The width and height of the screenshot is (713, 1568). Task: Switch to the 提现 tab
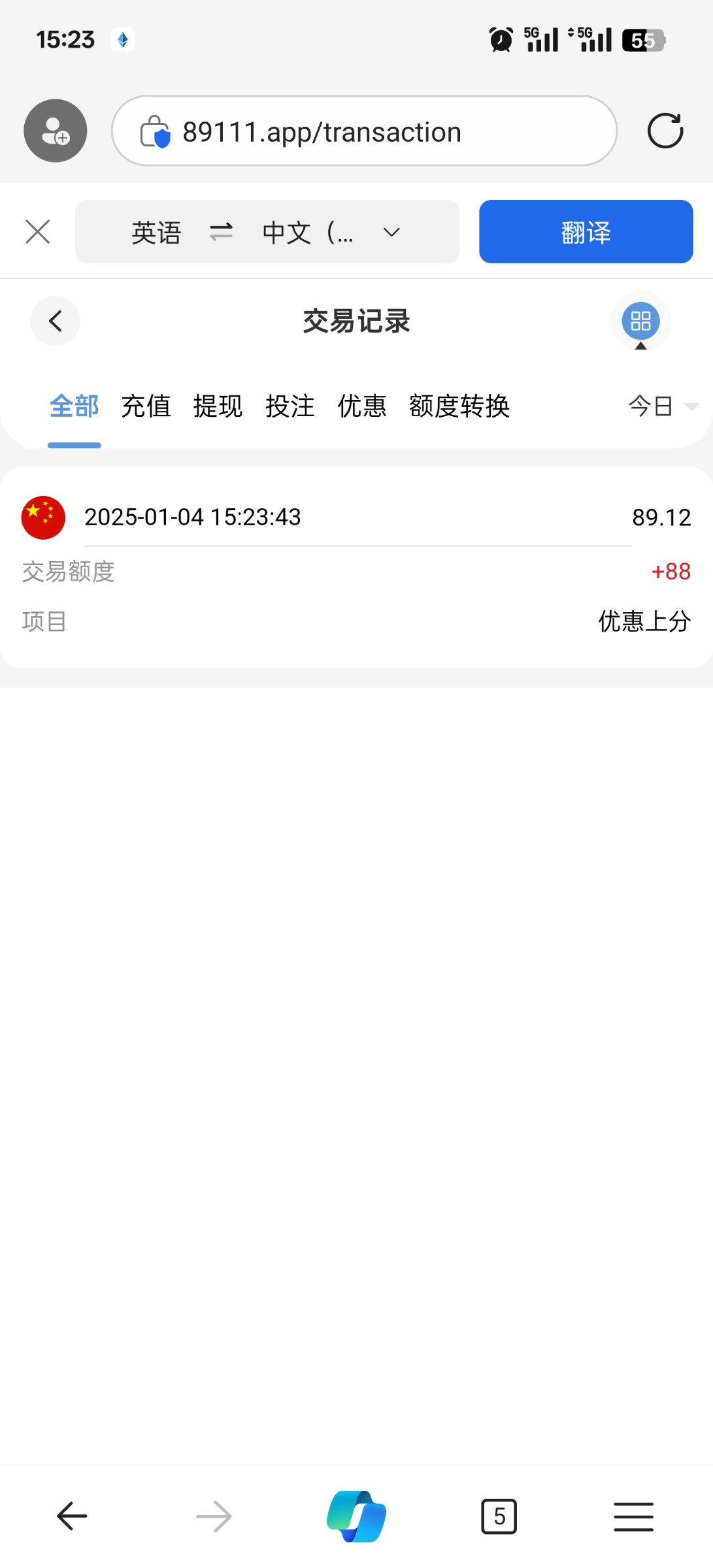click(x=218, y=406)
